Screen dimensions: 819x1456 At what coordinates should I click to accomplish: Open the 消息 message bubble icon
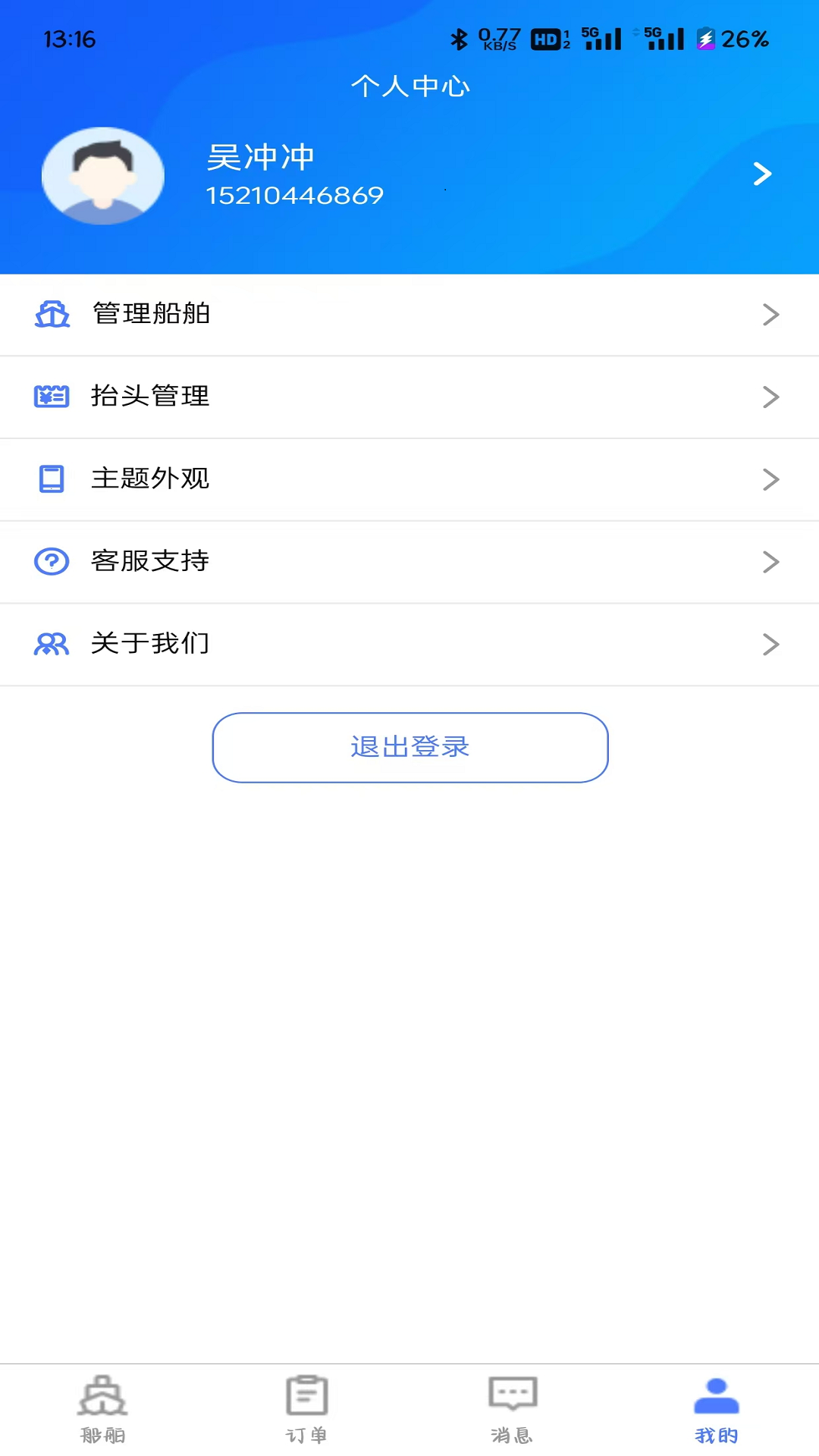(512, 1407)
